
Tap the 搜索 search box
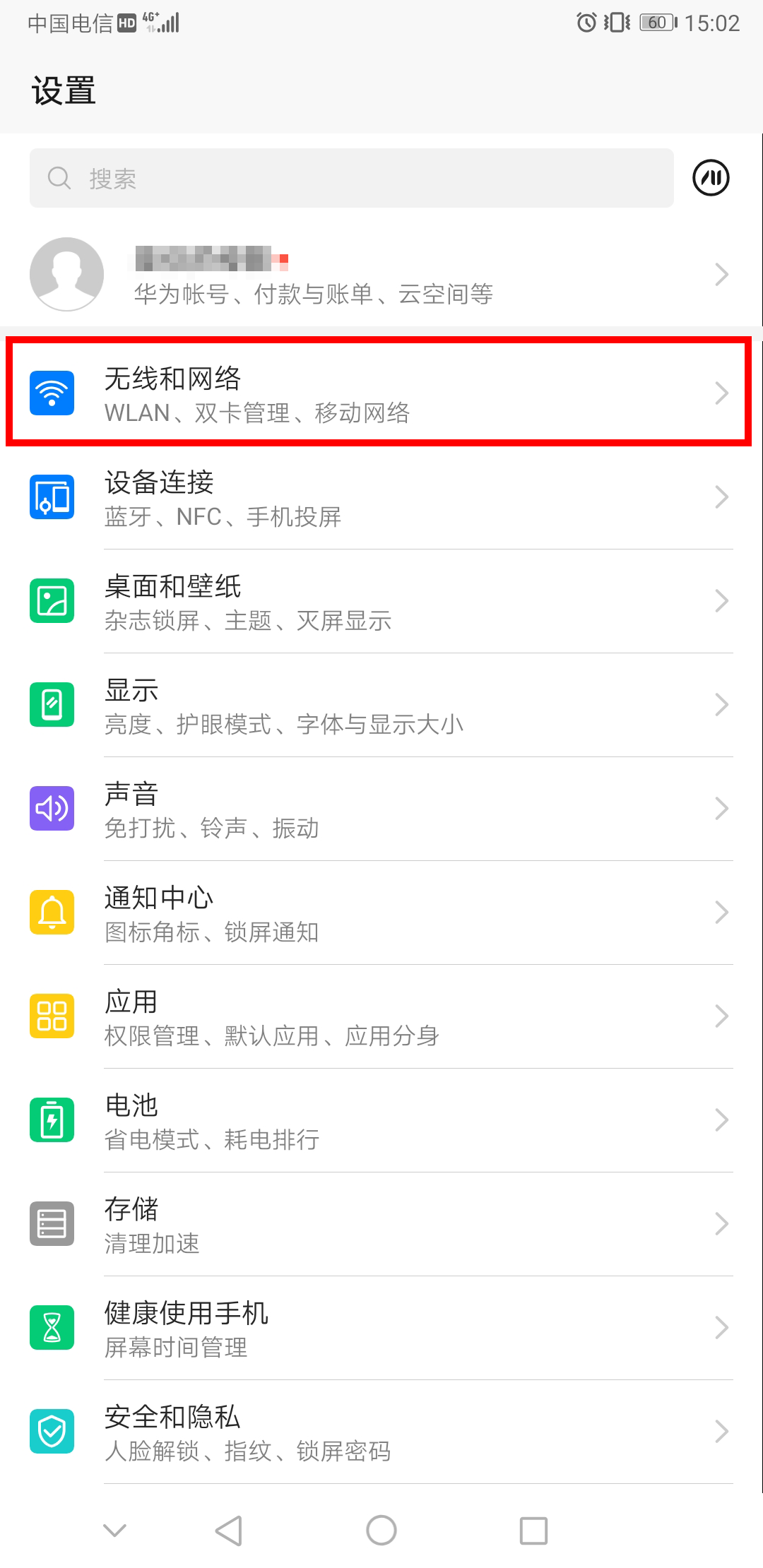click(x=351, y=178)
